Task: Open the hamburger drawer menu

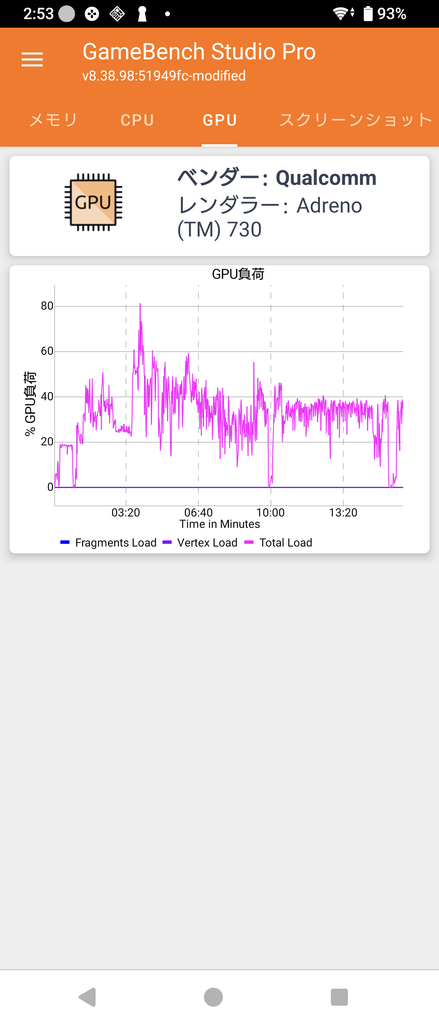Action: pos(32,60)
